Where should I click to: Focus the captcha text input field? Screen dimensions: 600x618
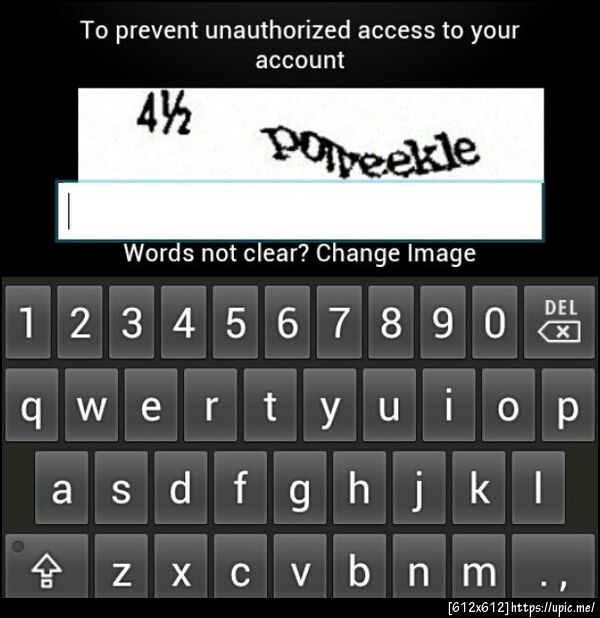pos(299,211)
